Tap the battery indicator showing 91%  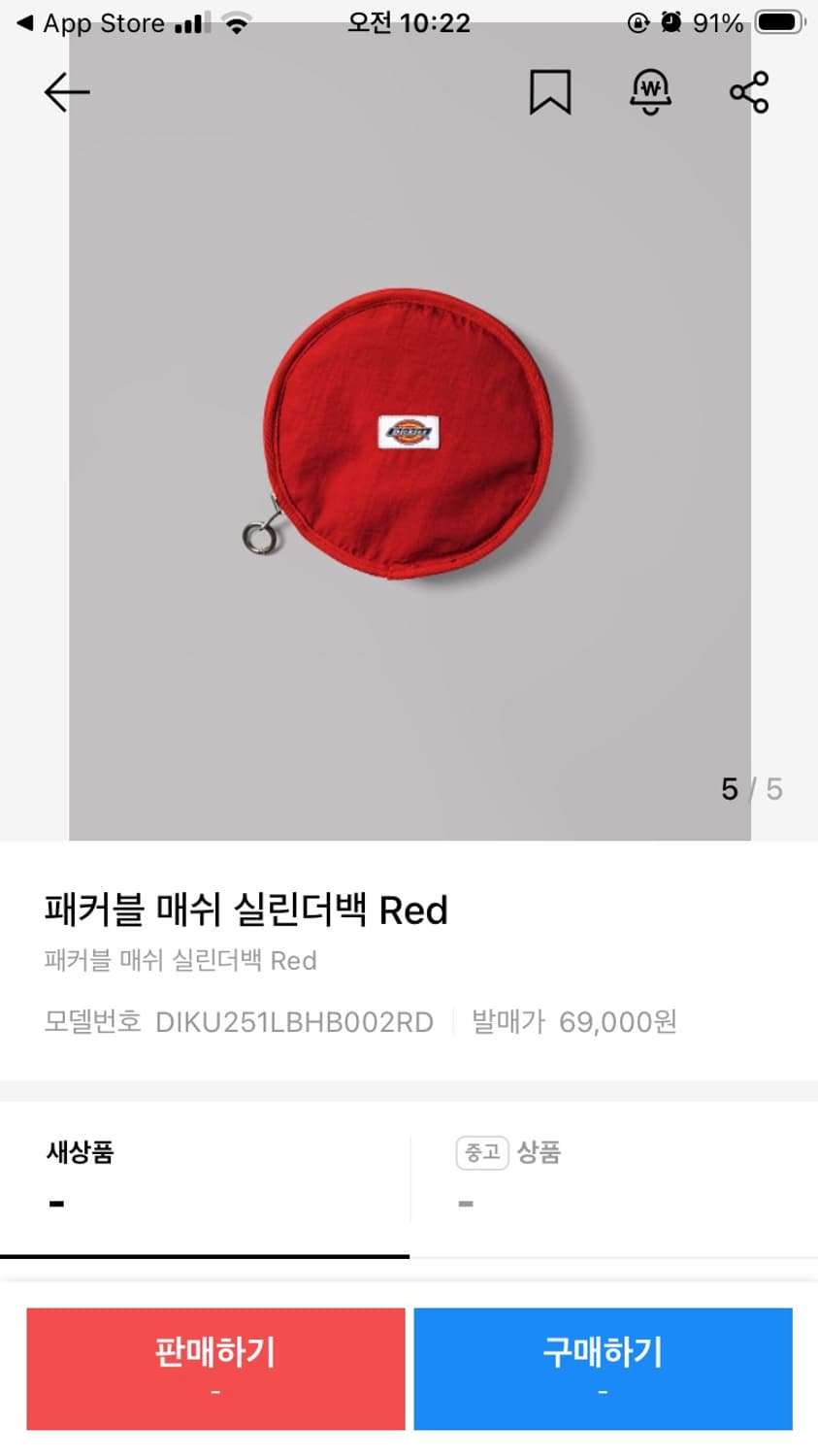(x=776, y=21)
